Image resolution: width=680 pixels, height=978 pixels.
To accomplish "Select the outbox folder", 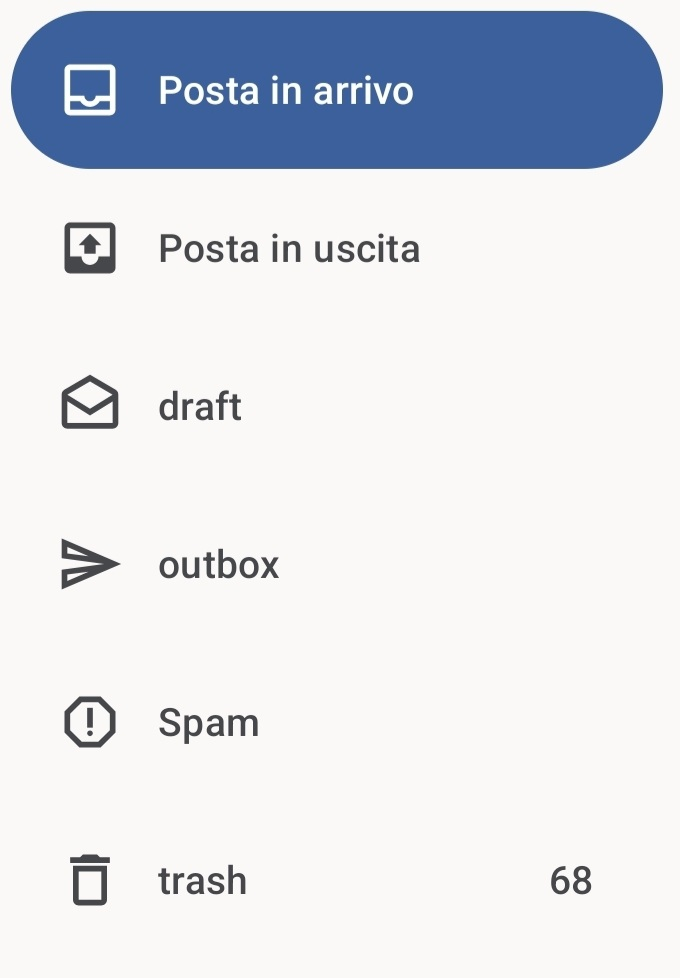I will tap(218, 565).
